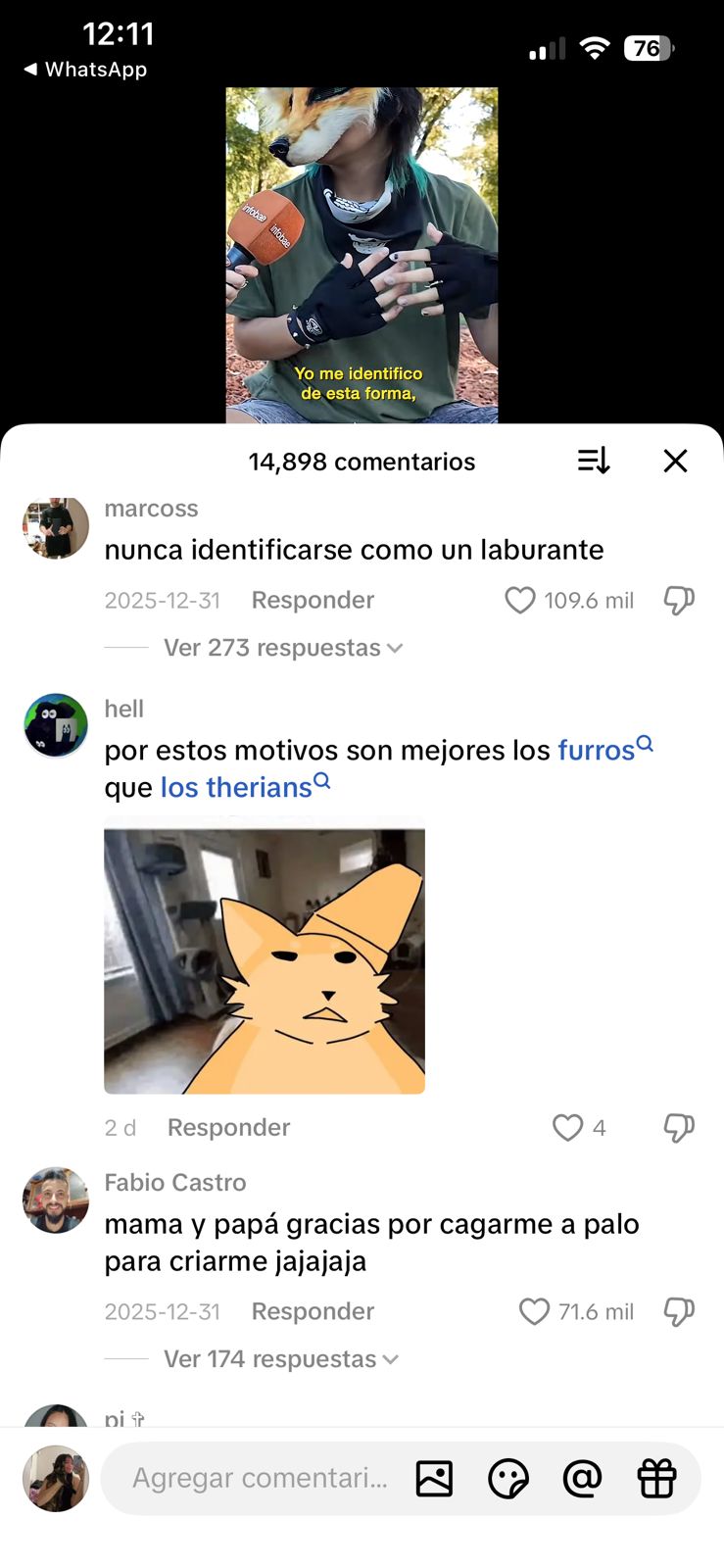The height and width of the screenshot is (1568, 724).
Task: Expand Ver 174 respuestas
Action: point(280,1359)
